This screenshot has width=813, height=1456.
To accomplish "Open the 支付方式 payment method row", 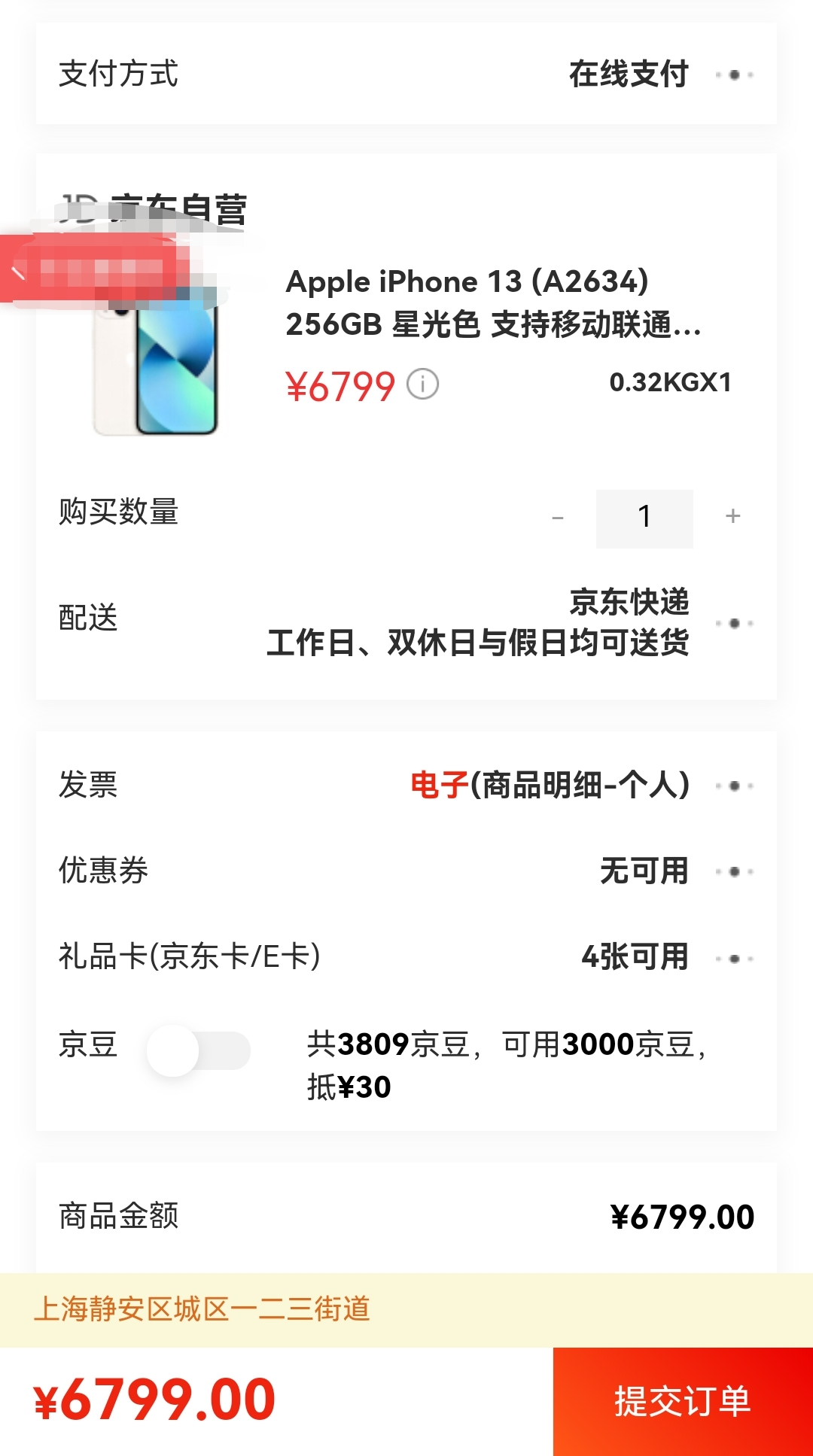I will pyautogui.click(x=406, y=74).
